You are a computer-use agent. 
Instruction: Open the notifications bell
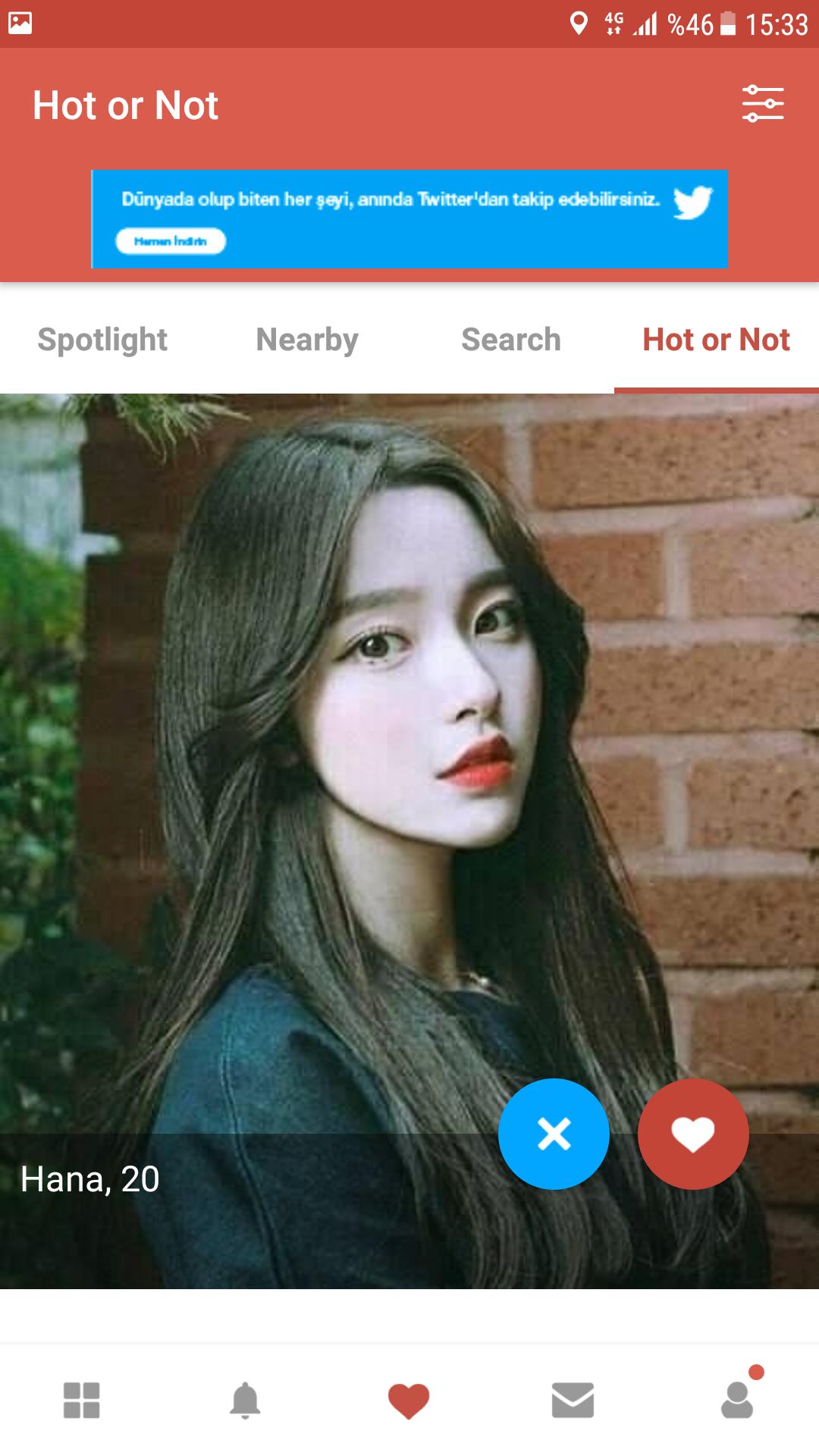(x=245, y=1400)
